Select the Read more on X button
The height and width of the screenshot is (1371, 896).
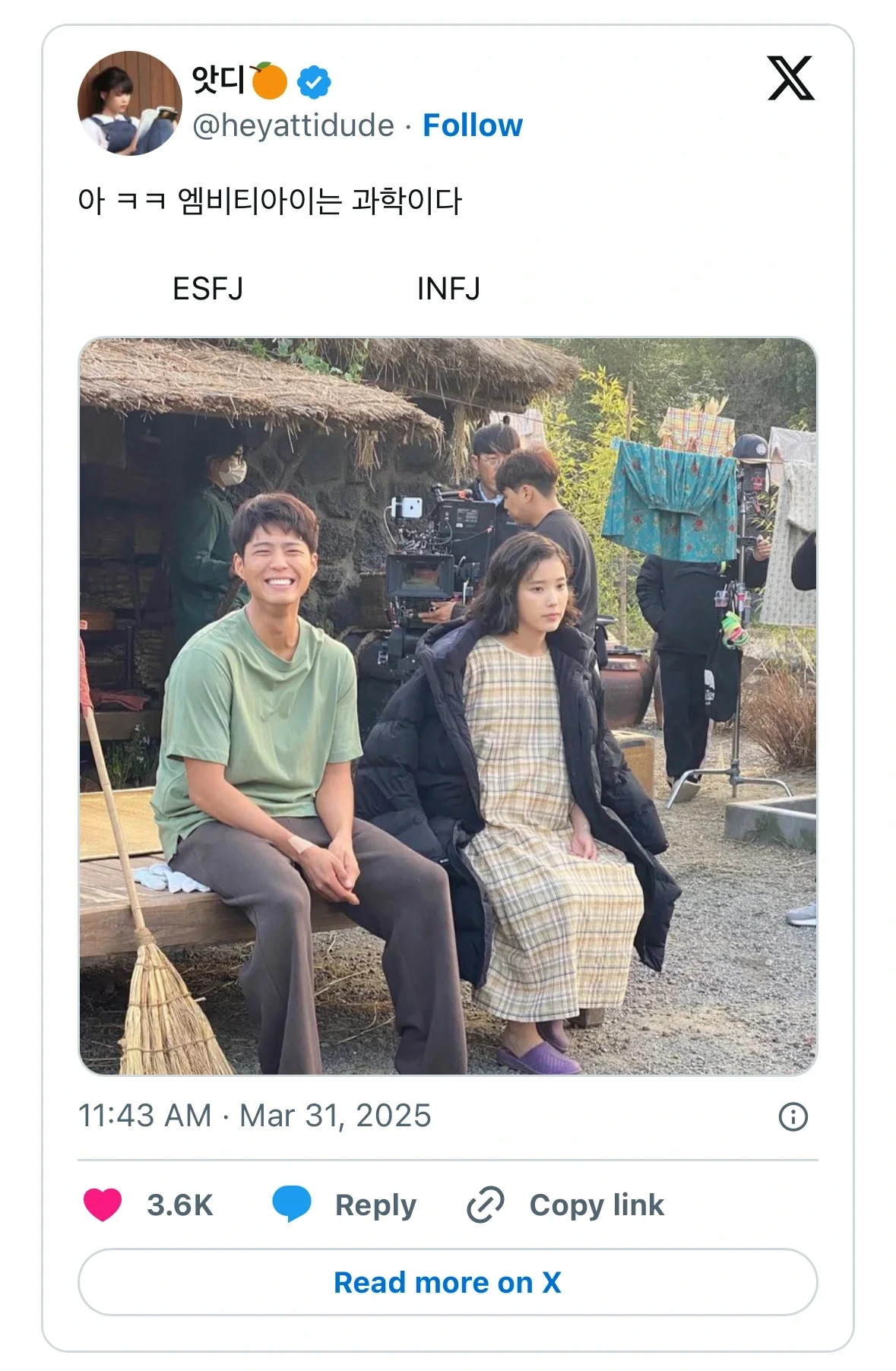click(448, 1282)
